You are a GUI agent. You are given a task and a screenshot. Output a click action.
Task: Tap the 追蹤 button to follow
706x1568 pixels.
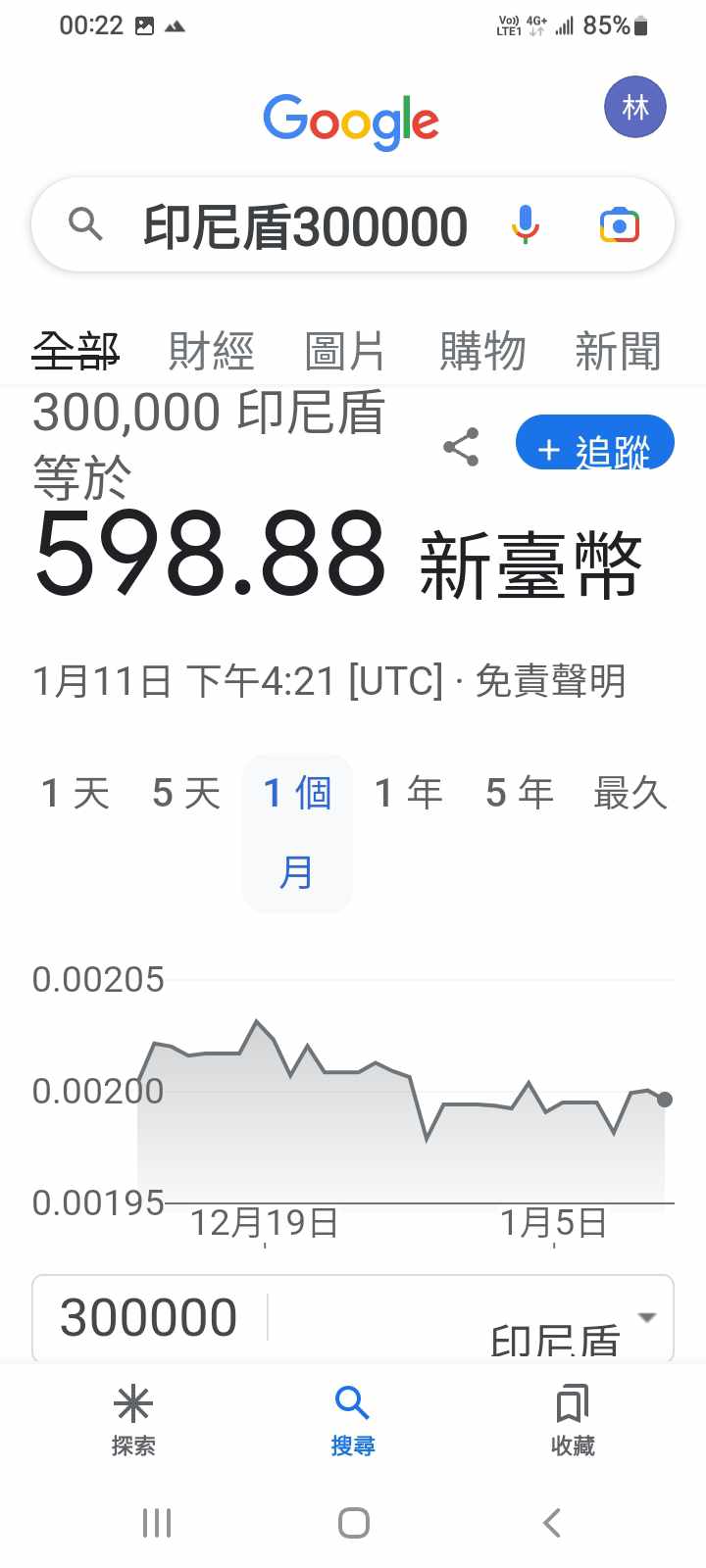(x=594, y=446)
